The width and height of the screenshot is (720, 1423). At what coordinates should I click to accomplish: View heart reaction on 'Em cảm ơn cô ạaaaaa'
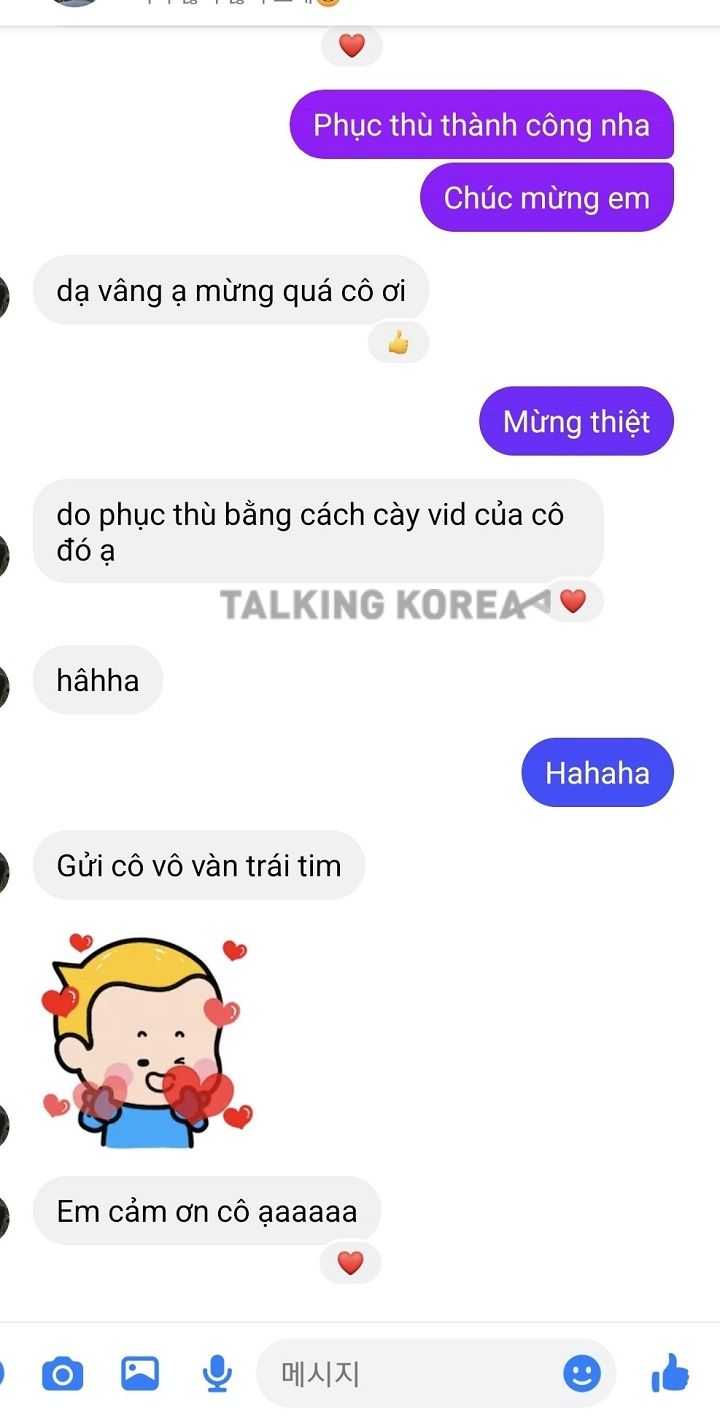point(350,1263)
